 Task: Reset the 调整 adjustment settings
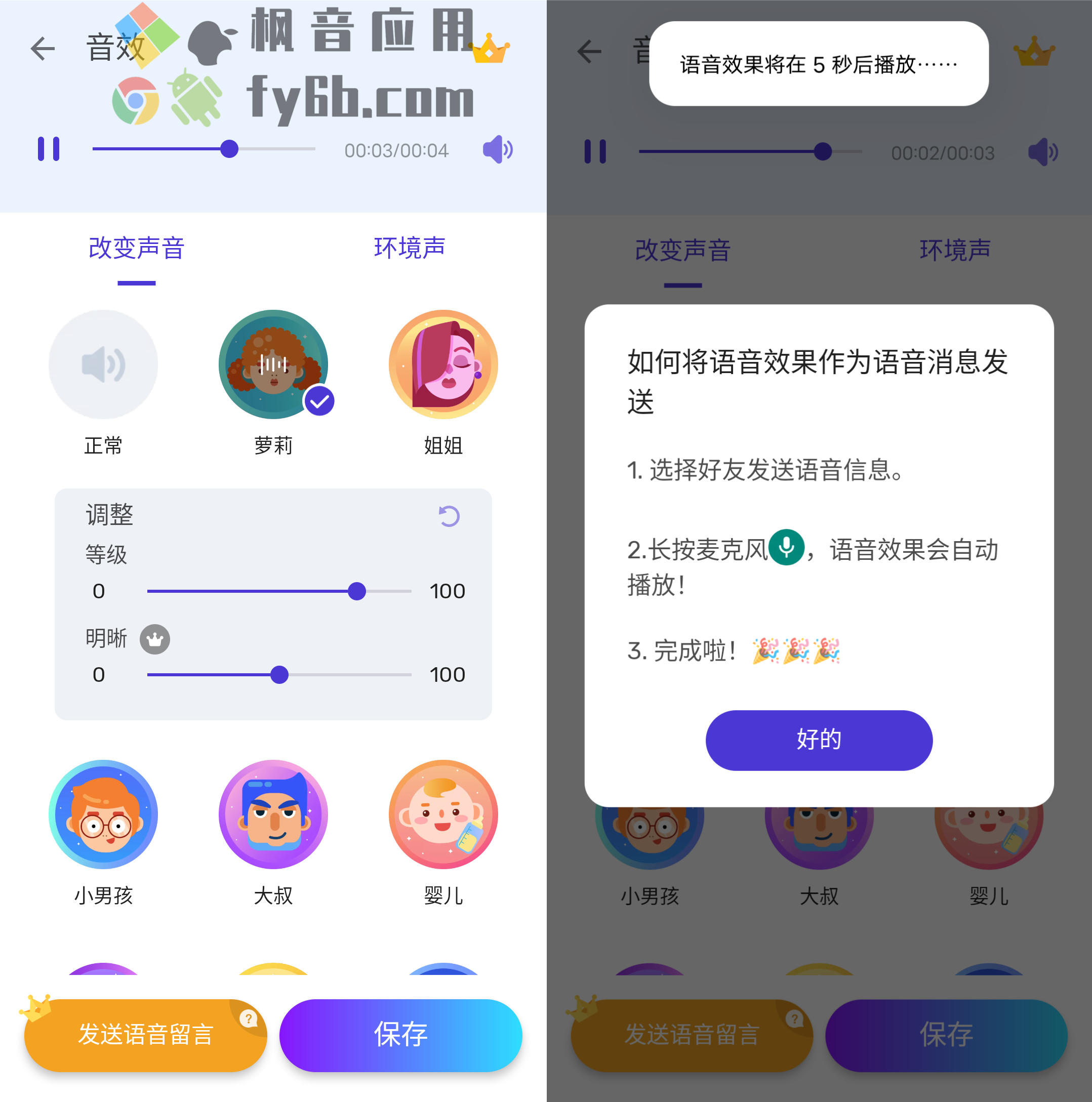coord(449,516)
